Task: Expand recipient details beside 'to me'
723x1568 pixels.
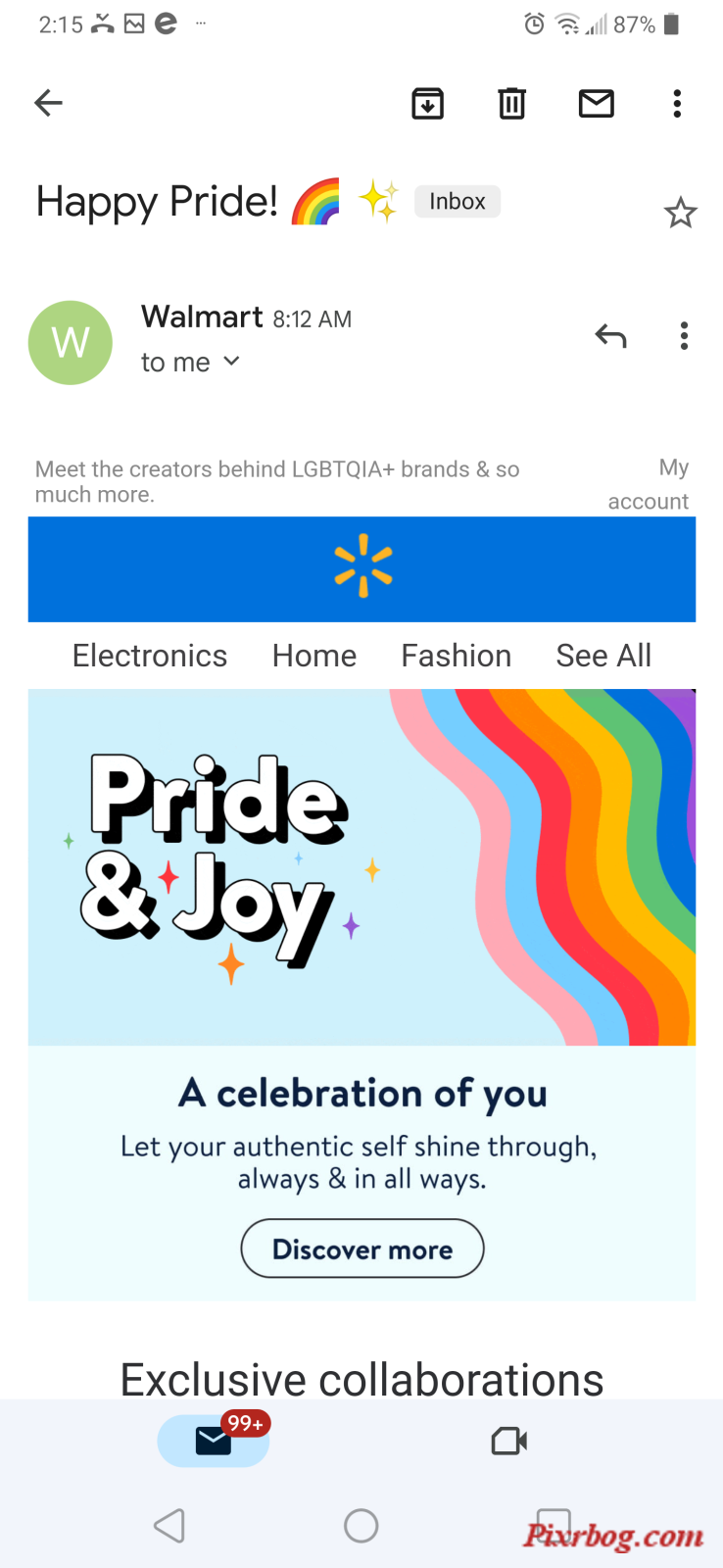Action: point(232,362)
